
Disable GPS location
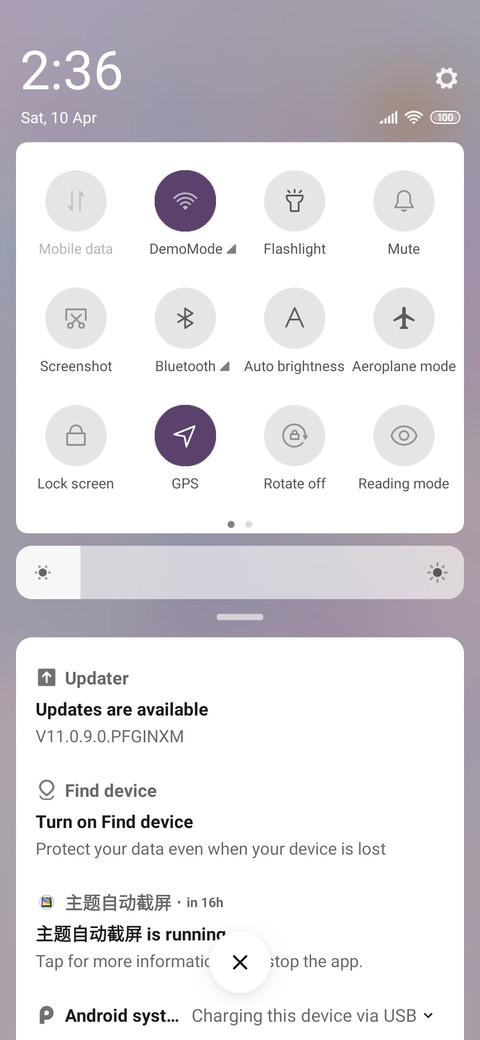coord(185,436)
